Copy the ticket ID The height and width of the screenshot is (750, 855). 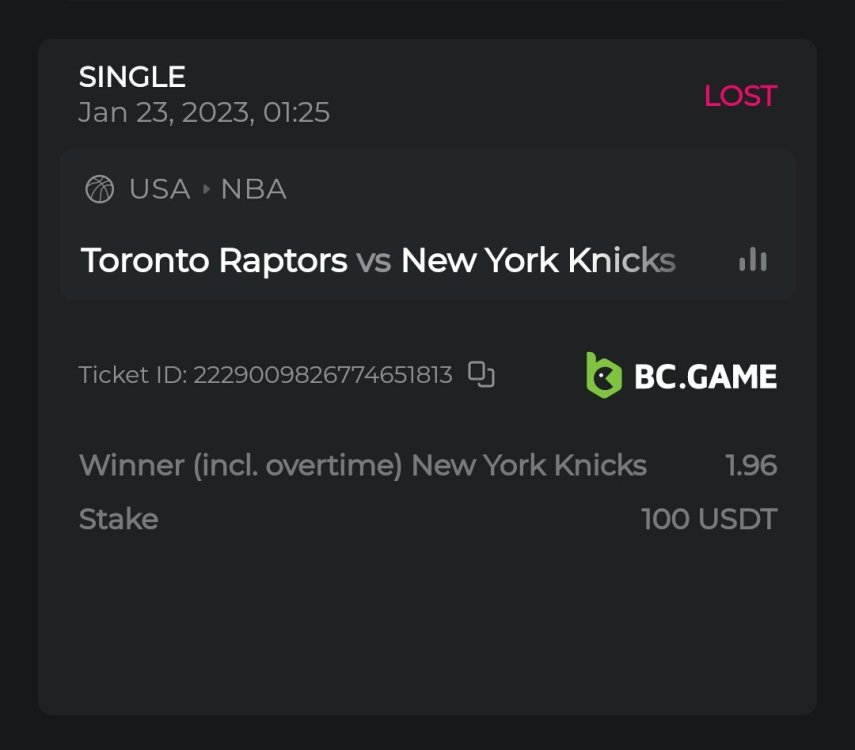(482, 375)
